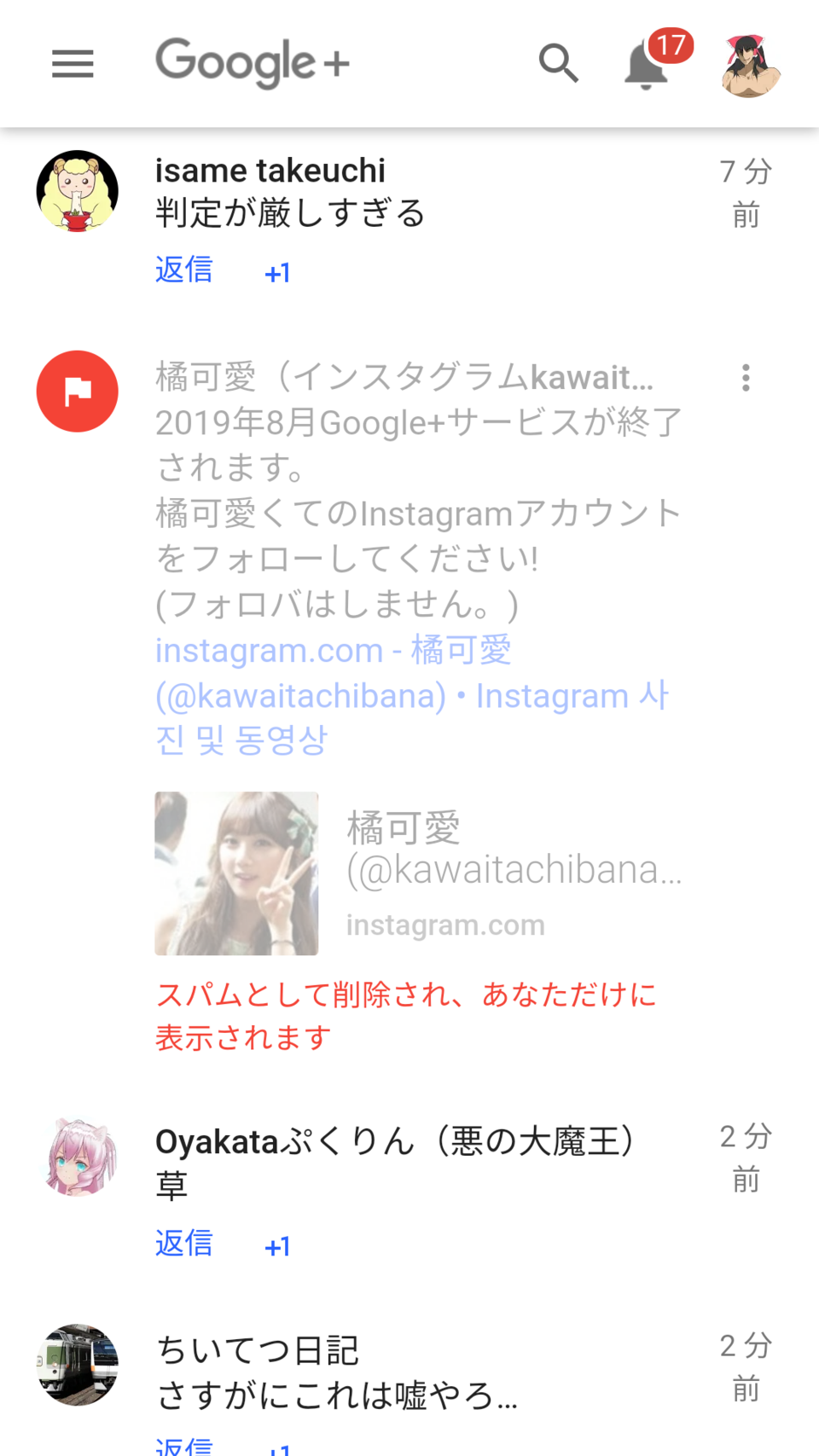The width and height of the screenshot is (819, 1456).
Task: Reply to Oyakataぷくりん's comment
Action: click(183, 1244)
